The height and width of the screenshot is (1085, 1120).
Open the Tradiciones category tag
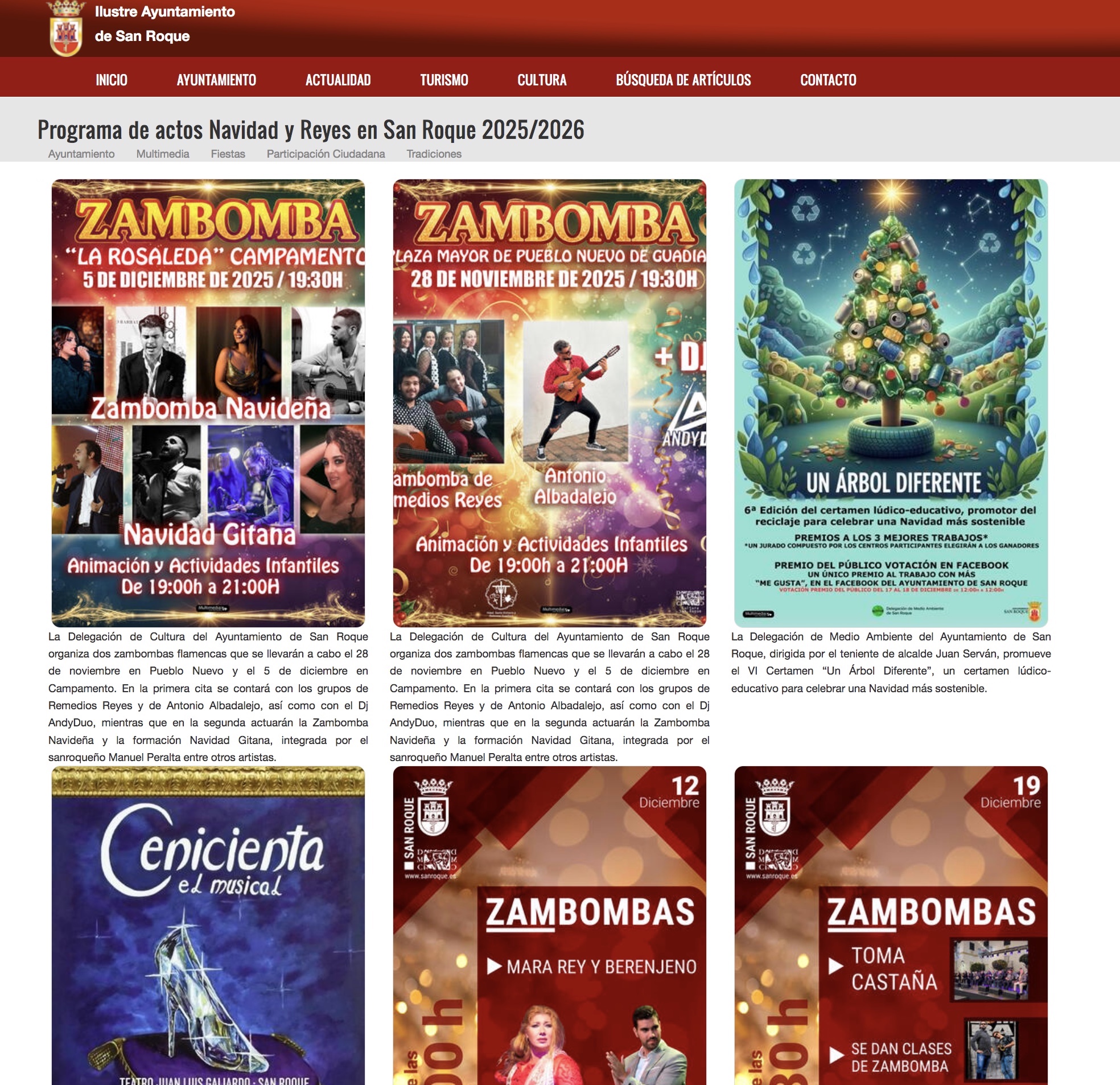pyautogui.click(x=434, y=154)
